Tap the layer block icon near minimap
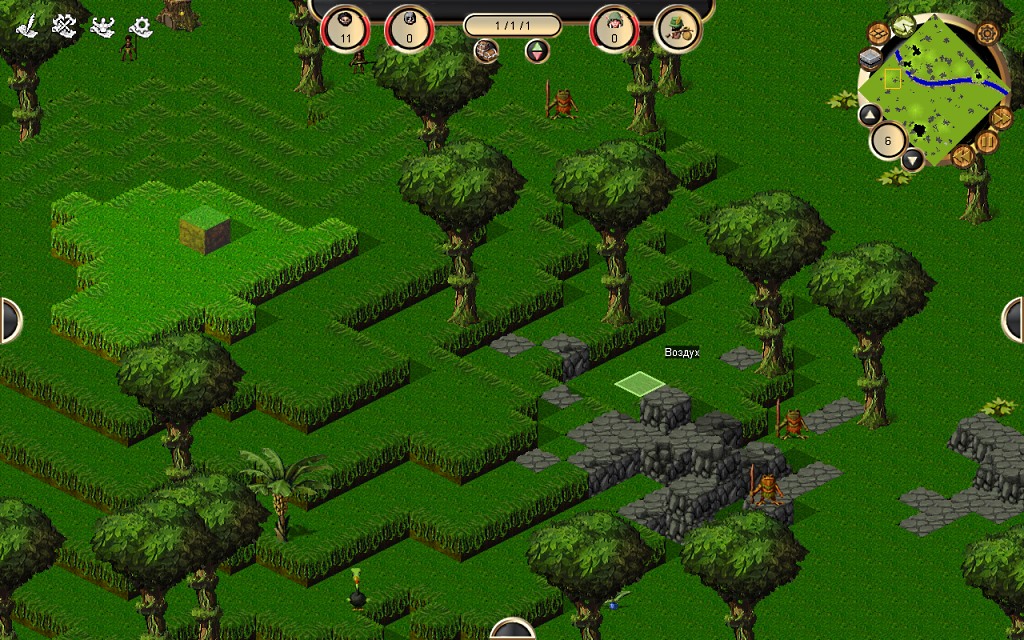Image resolution: width=1024 pixels, height=640 pixels. [872, 59]
